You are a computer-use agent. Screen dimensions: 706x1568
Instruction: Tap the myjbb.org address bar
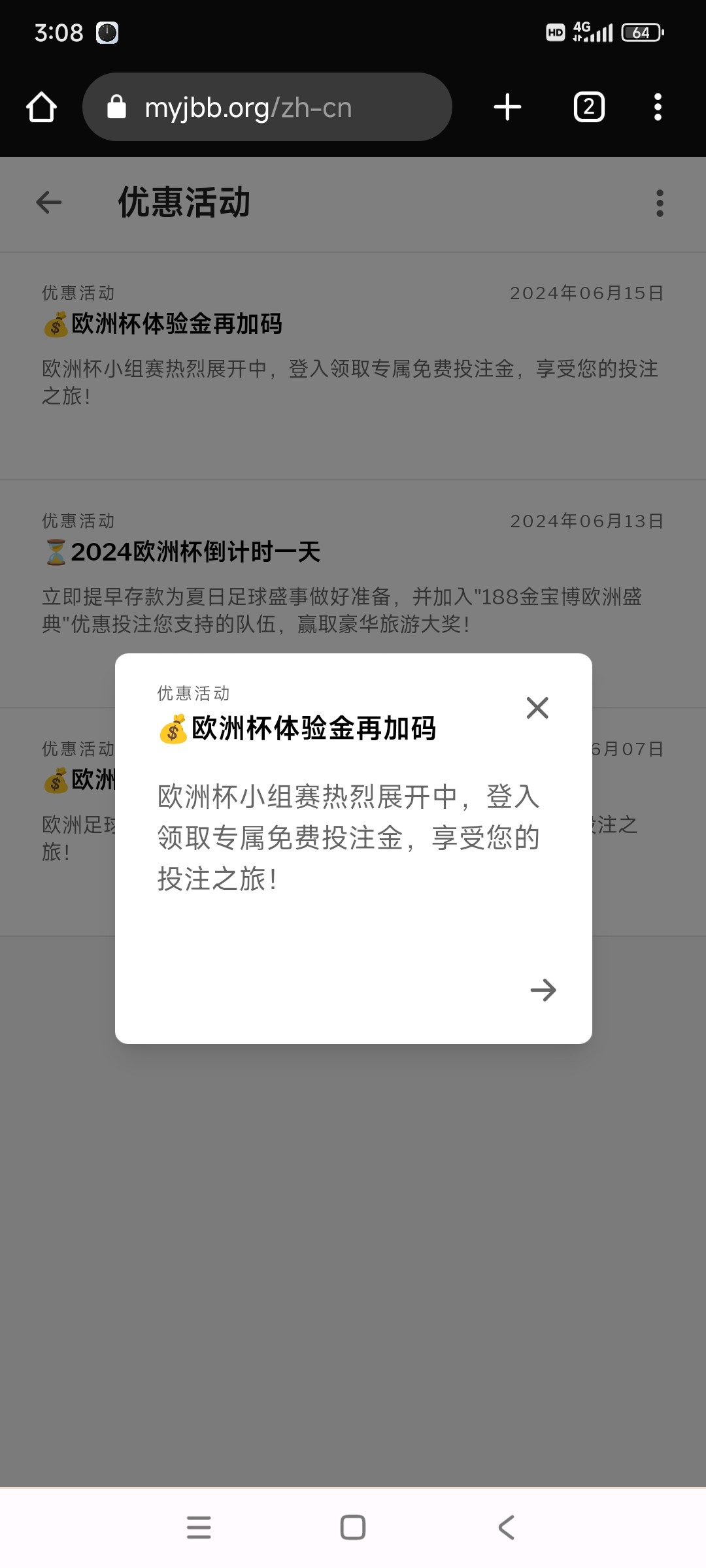(x=267, y=107)
